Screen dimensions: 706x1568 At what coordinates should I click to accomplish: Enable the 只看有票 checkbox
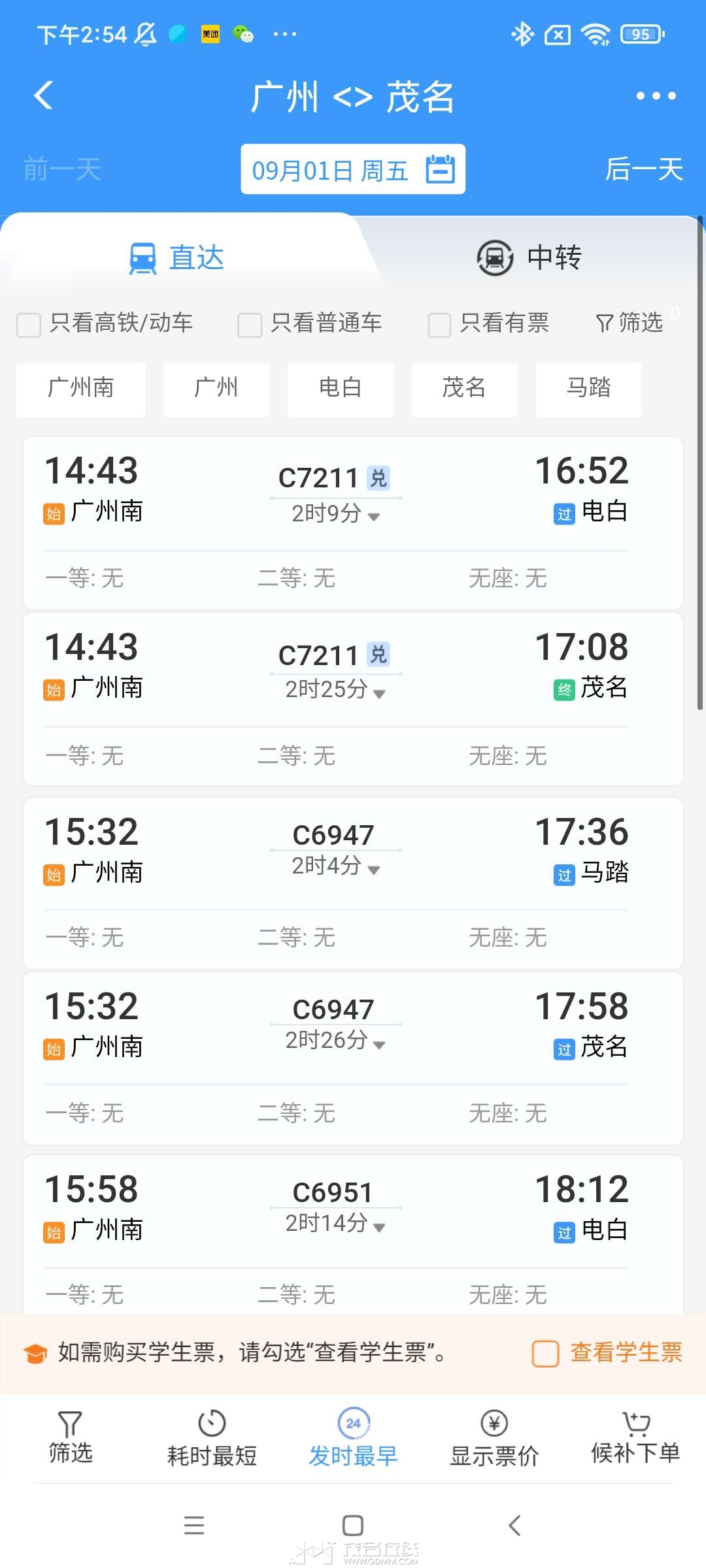tap(439, 325)
